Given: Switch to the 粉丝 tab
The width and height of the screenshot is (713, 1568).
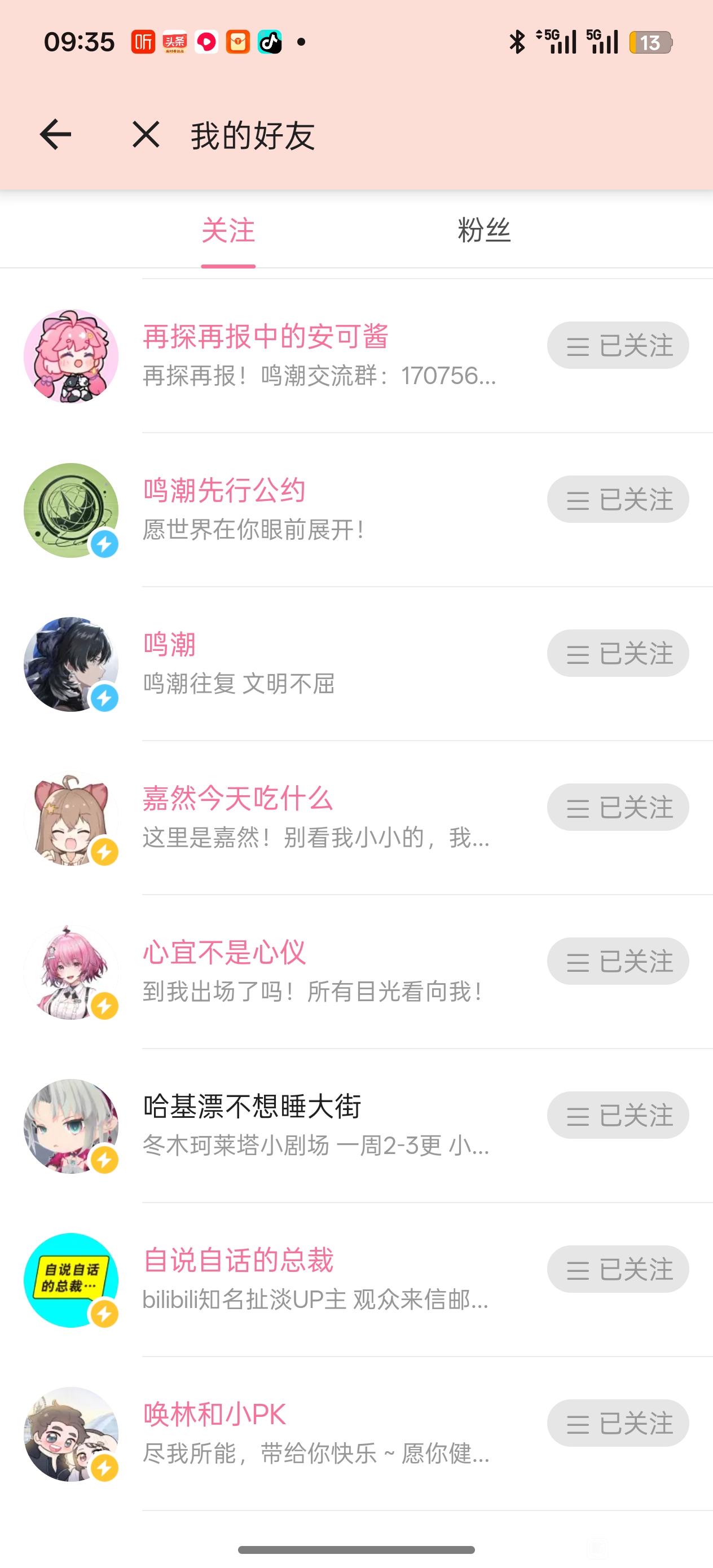Looking at the screenshot, I should pos(483,231).
